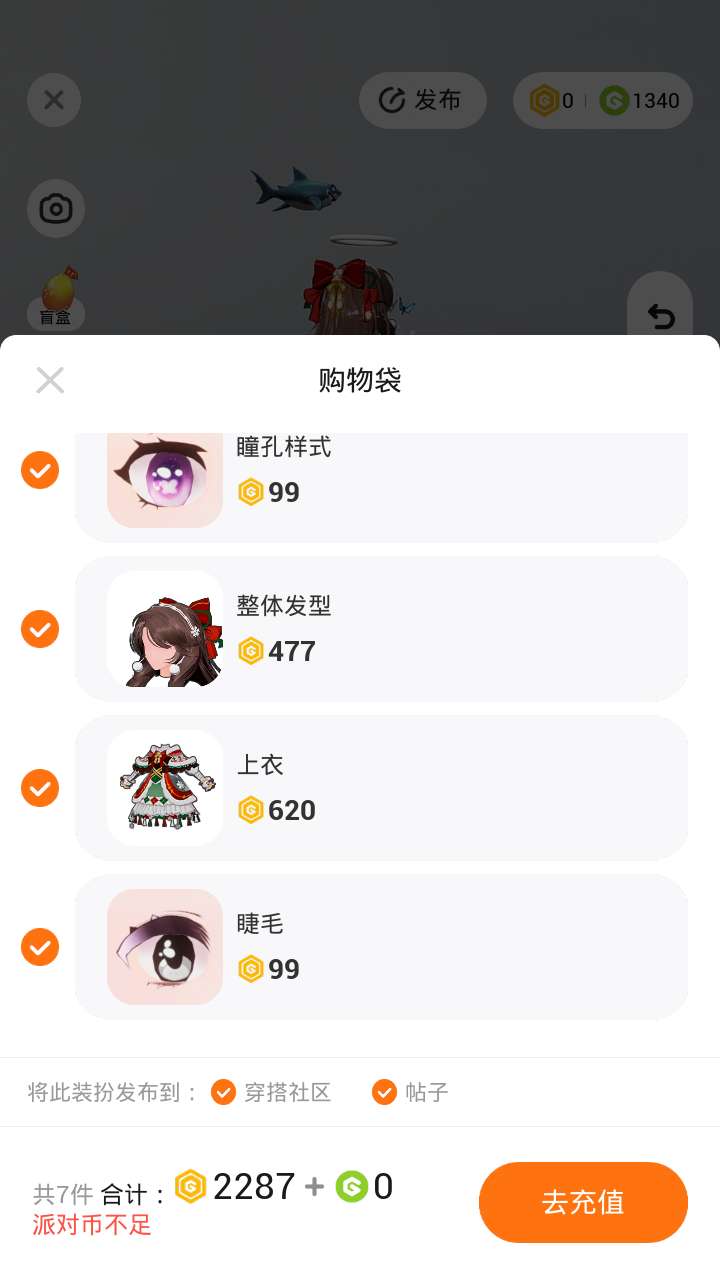The height and width of the screenshot is (1280, 720).
Task: Tap the 发布 publish button
Action: (422, 100)
